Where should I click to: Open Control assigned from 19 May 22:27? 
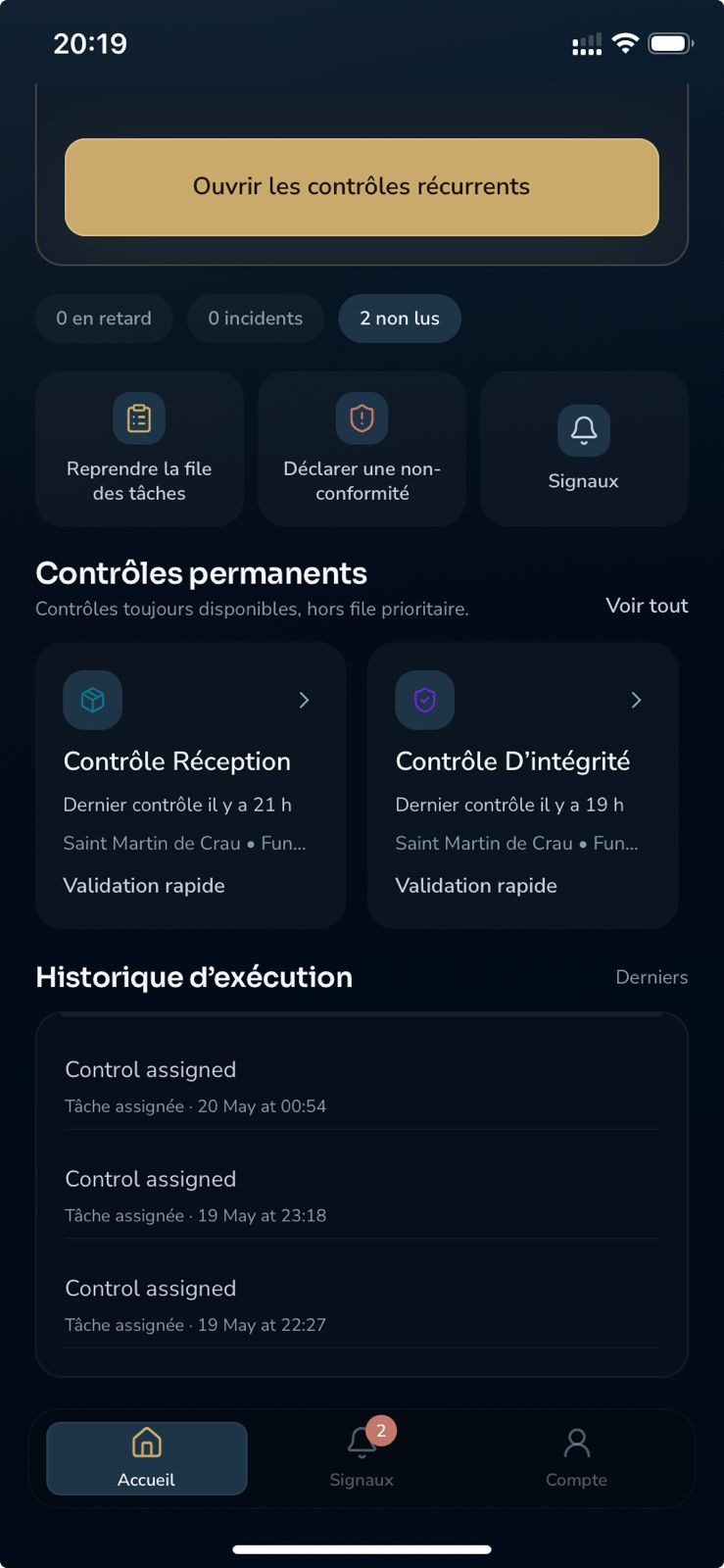click(x=362, y=1305)
